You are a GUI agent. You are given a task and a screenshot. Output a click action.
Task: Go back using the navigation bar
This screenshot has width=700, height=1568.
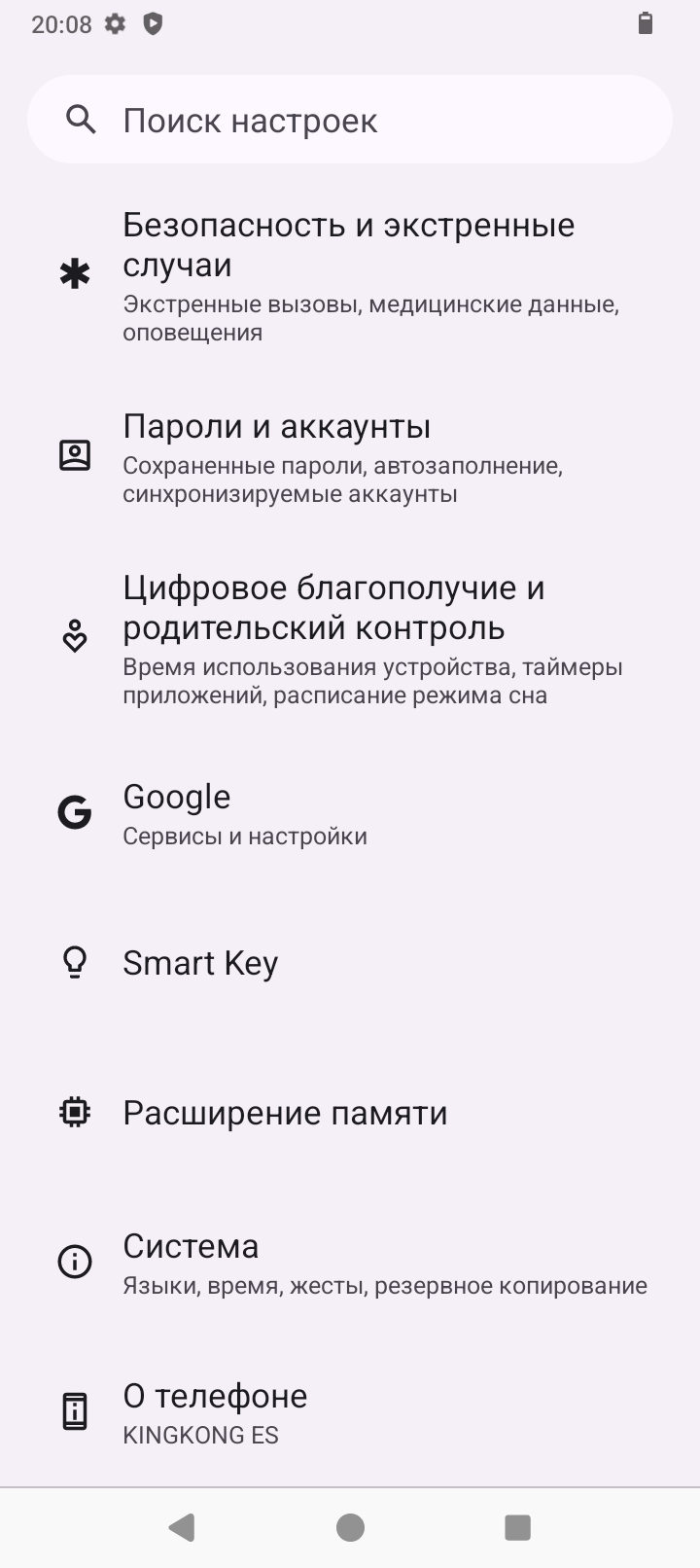click(182, 1527)
